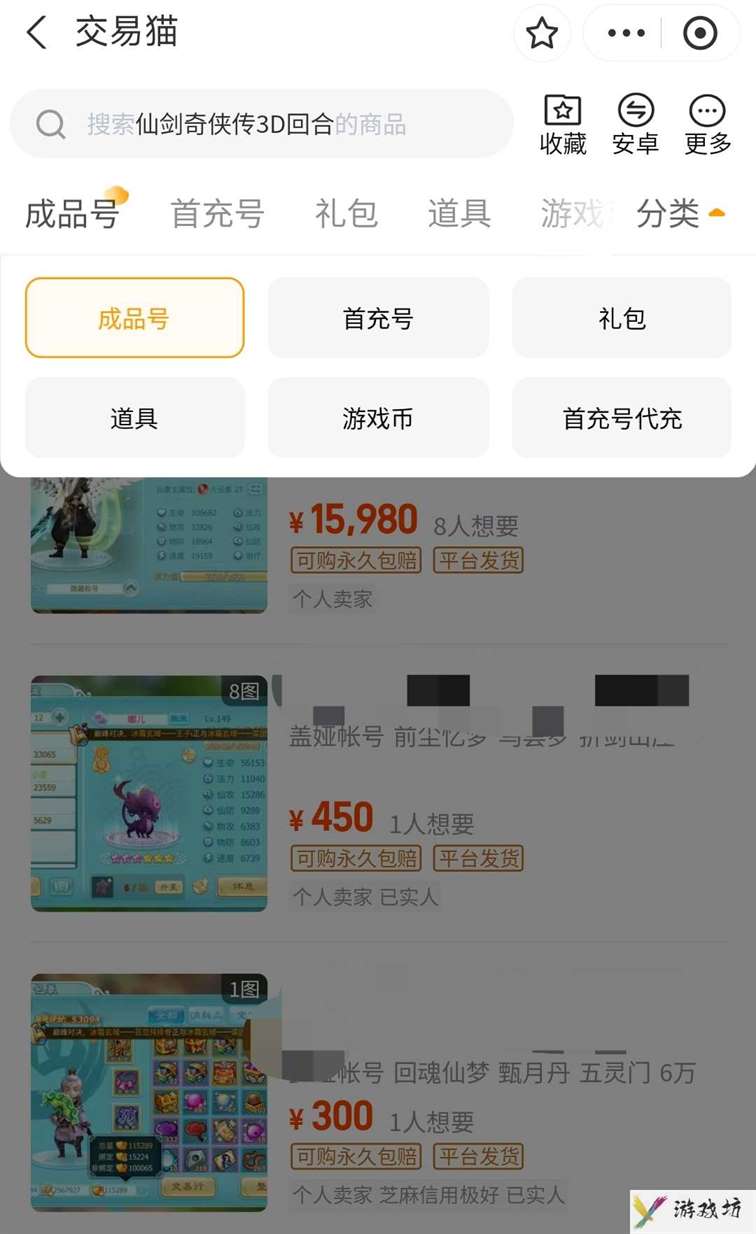Select the 游戏币 category chip
Image resolution: width=756 pixels, height=1234 pixels.
pos(378,418)
